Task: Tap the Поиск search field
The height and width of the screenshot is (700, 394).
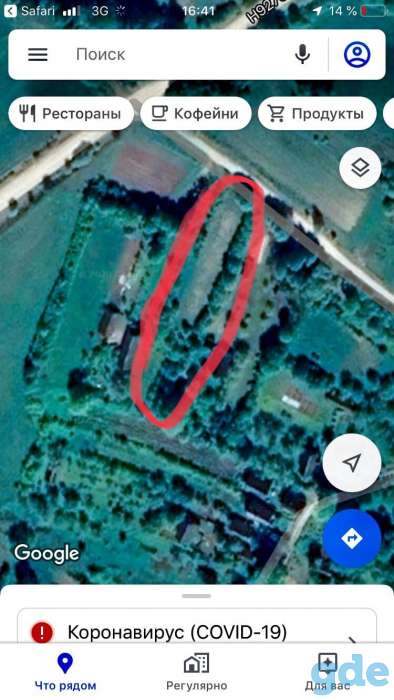Action: (x=178, y=54)
